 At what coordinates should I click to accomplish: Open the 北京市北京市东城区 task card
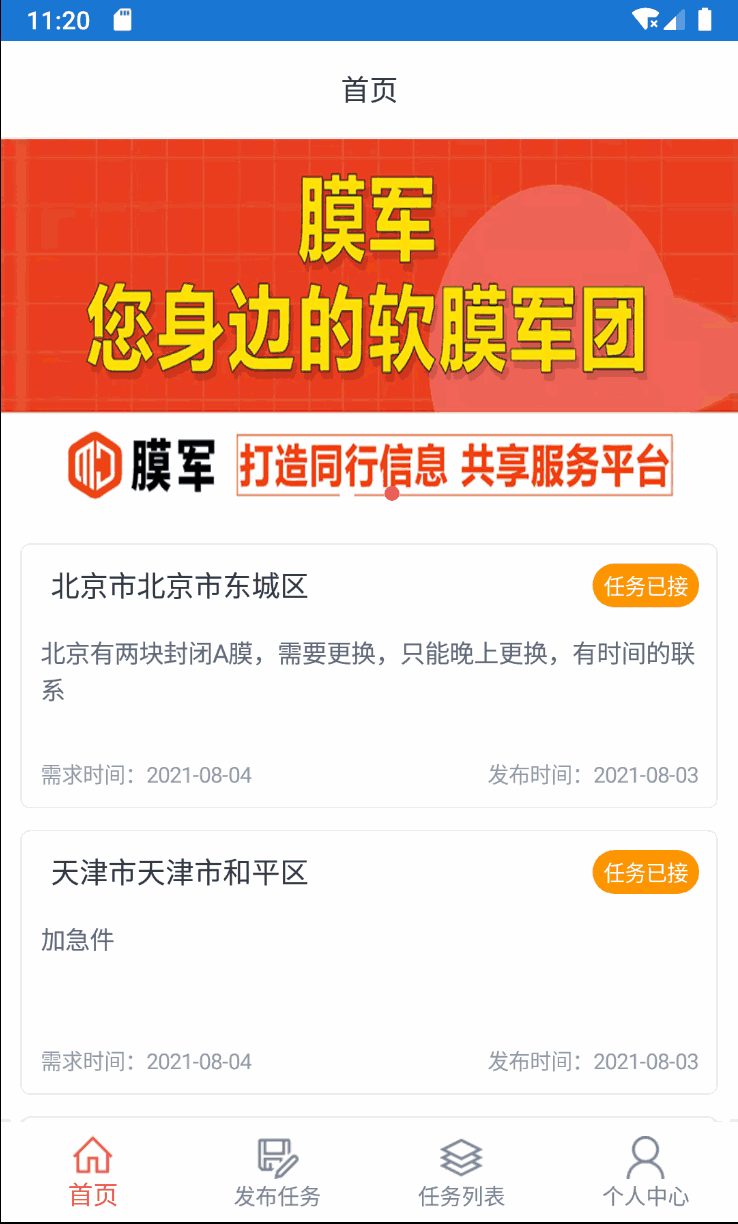coord(368,675)
